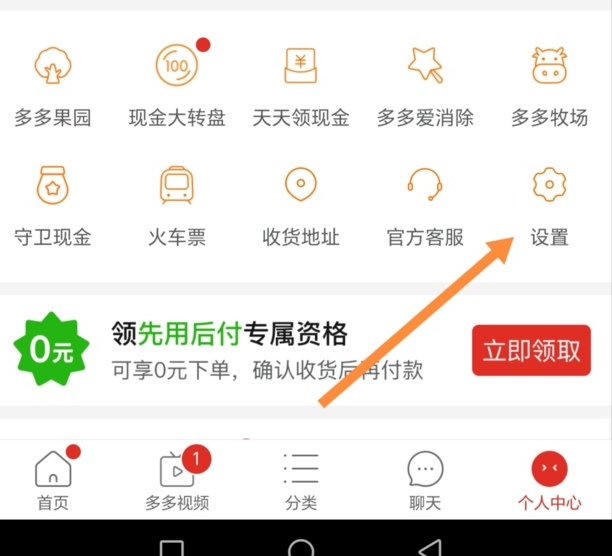The height and width of the screenshot is (556, 612).
Task: Open 多多牧场 ranch
Action: coord(549,84)
